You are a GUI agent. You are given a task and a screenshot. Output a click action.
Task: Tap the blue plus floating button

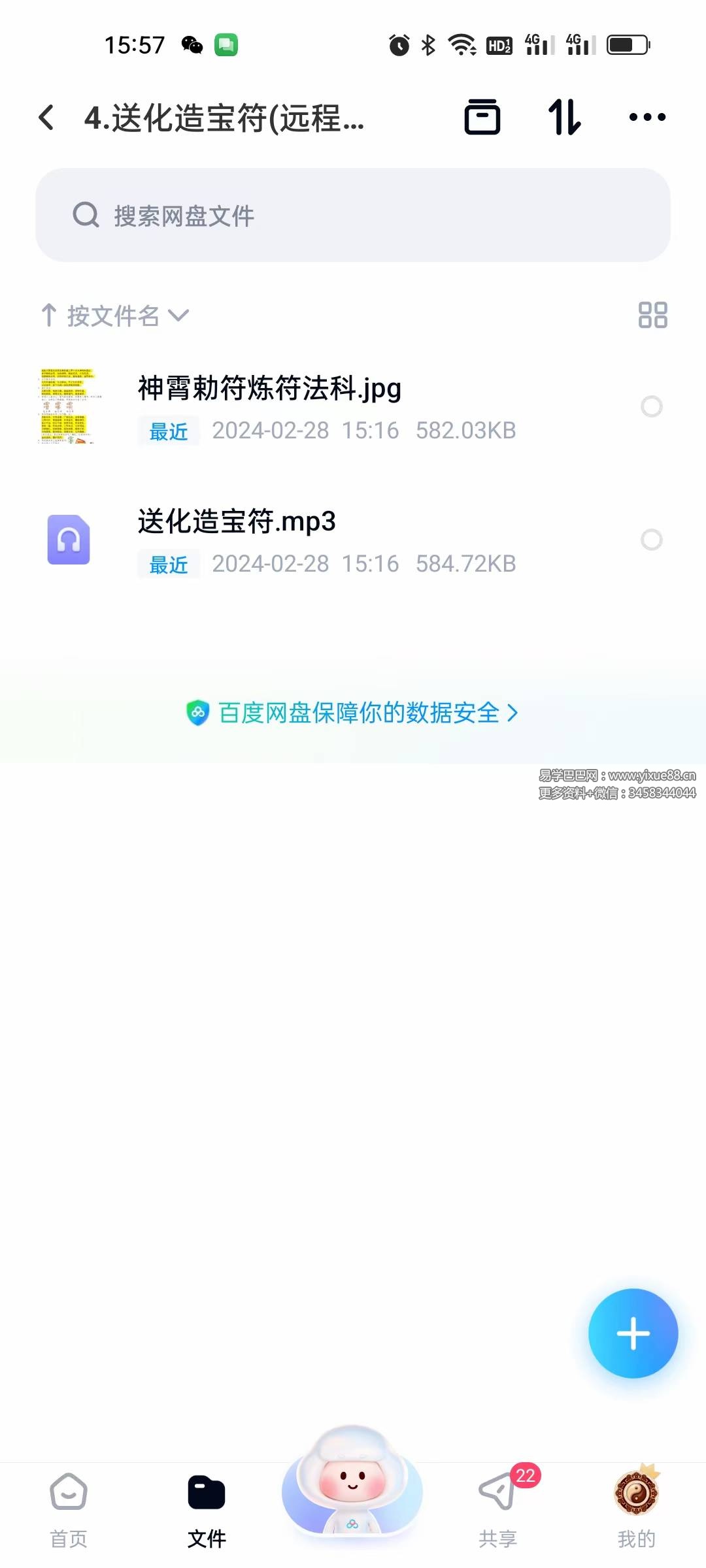633,1333
